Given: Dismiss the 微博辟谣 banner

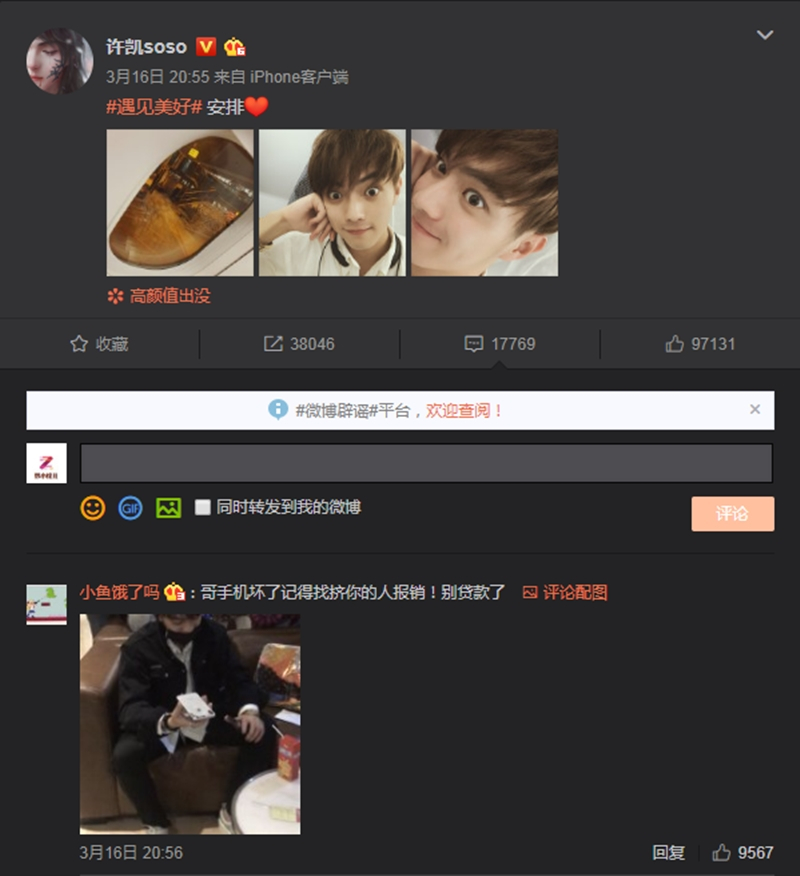Looking at the screenshot, I should coord(755,409).
